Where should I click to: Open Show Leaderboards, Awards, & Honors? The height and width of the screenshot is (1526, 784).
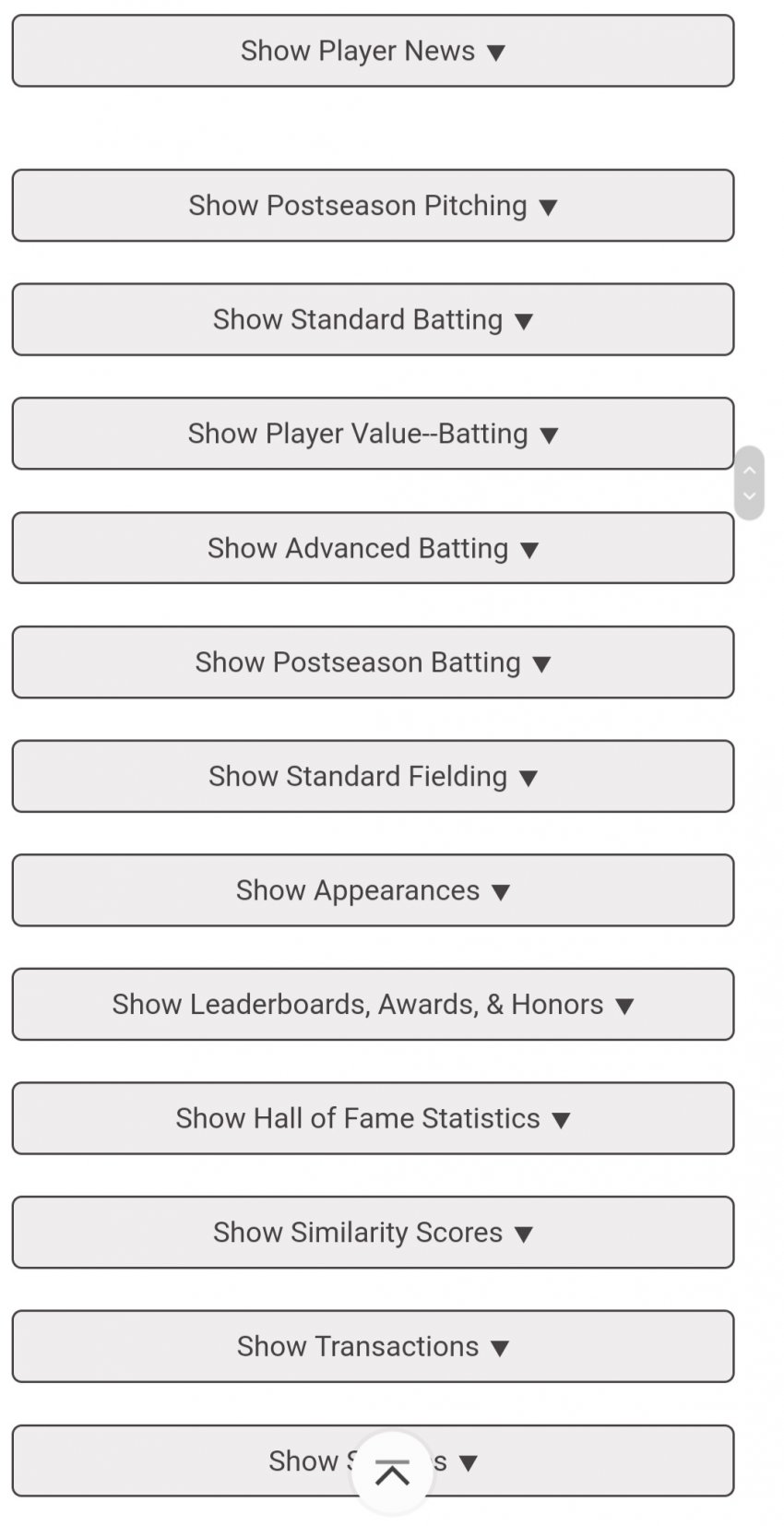click(x=373, y=1004)
